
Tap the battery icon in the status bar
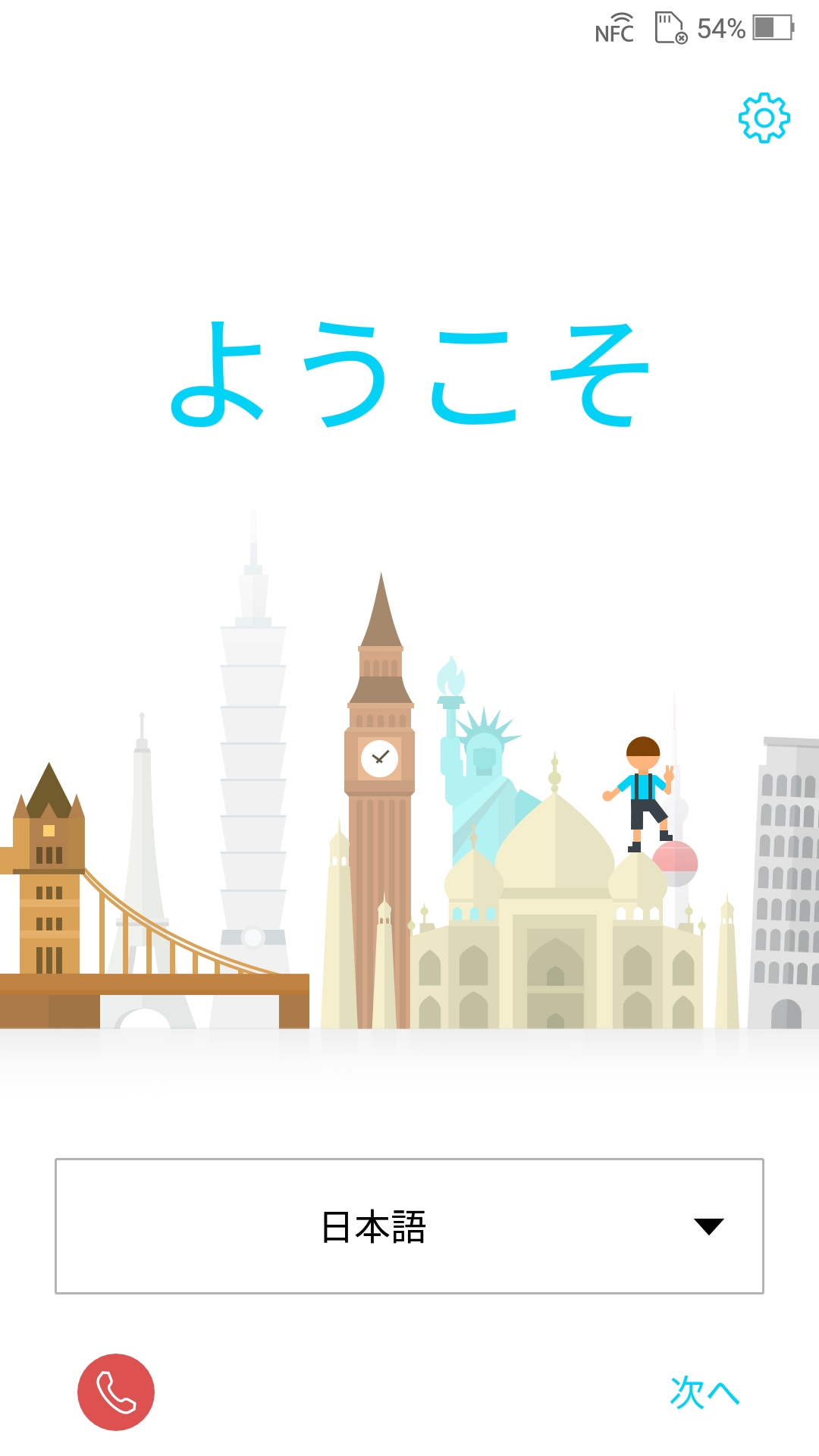coord(772,28)
